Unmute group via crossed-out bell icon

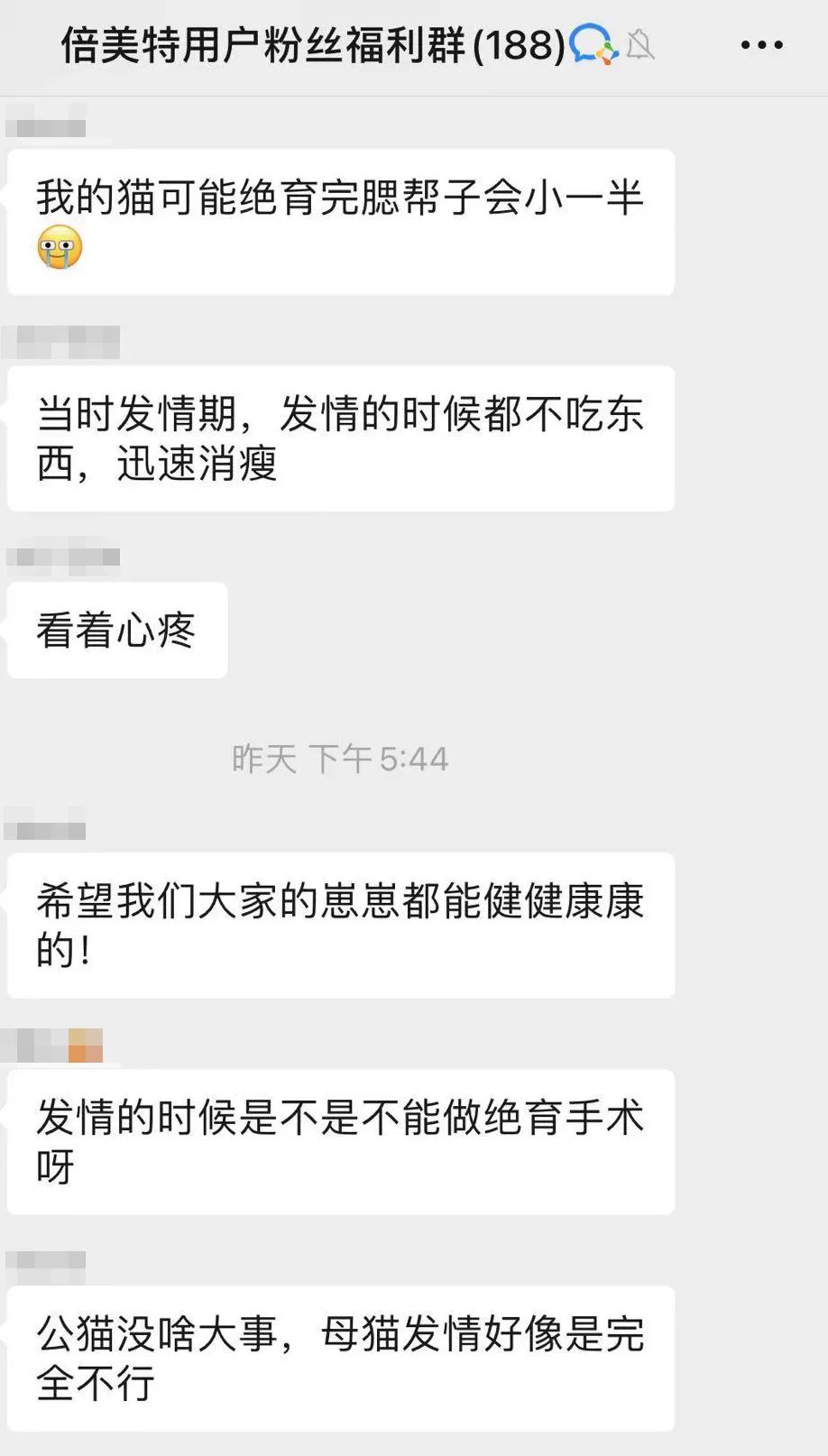(x=638, y=41)
